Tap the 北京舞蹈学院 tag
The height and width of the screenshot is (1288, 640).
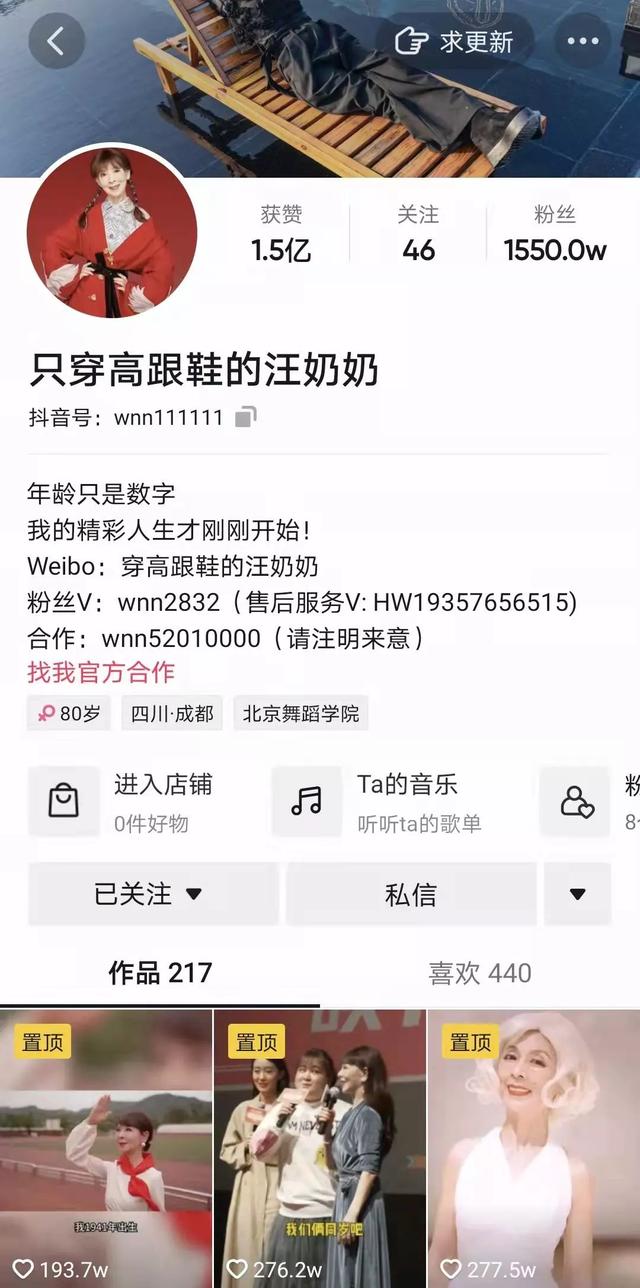point(301,714)
